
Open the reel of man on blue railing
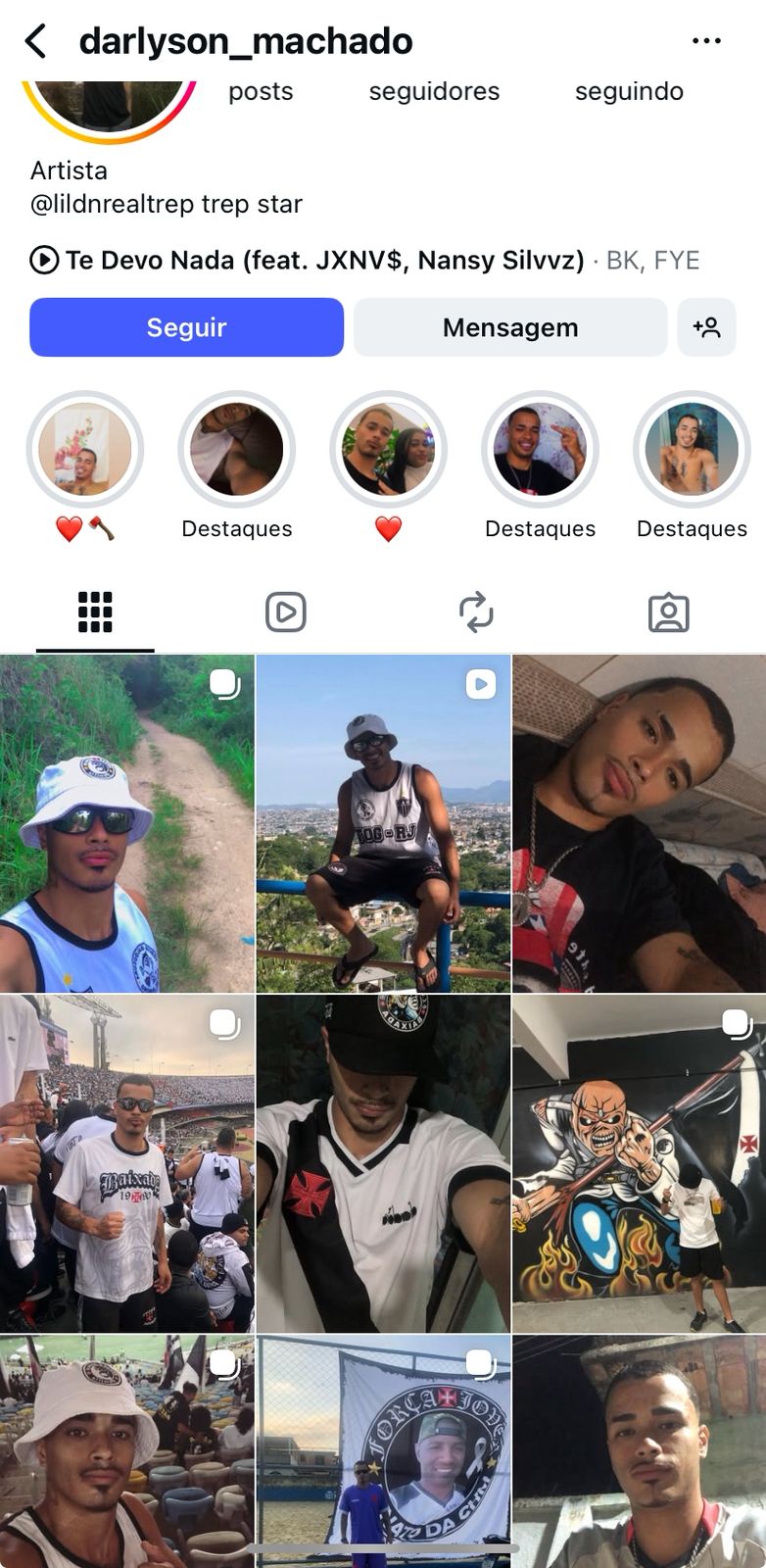coord(383,823)
